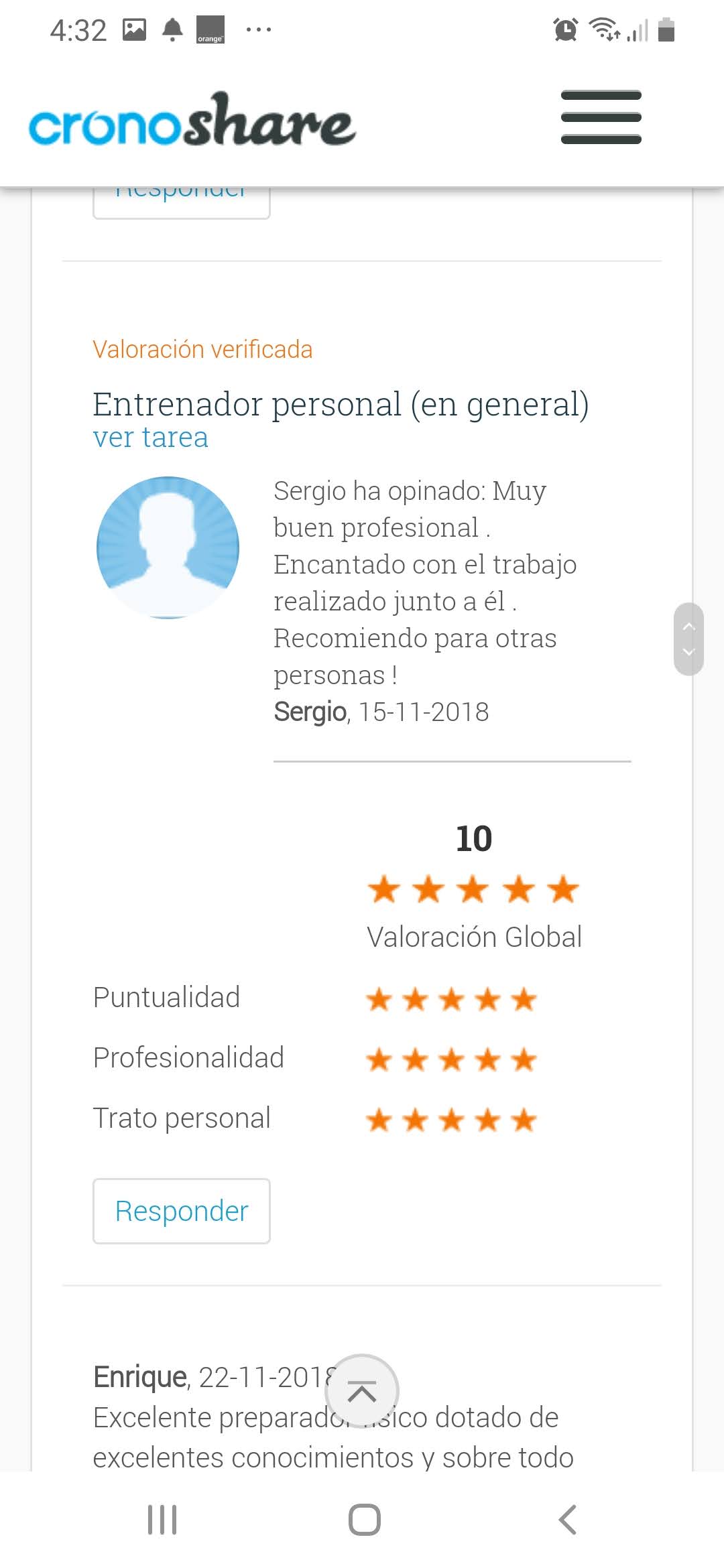Tap the scroll handle on the right edge

coord(688,639)
